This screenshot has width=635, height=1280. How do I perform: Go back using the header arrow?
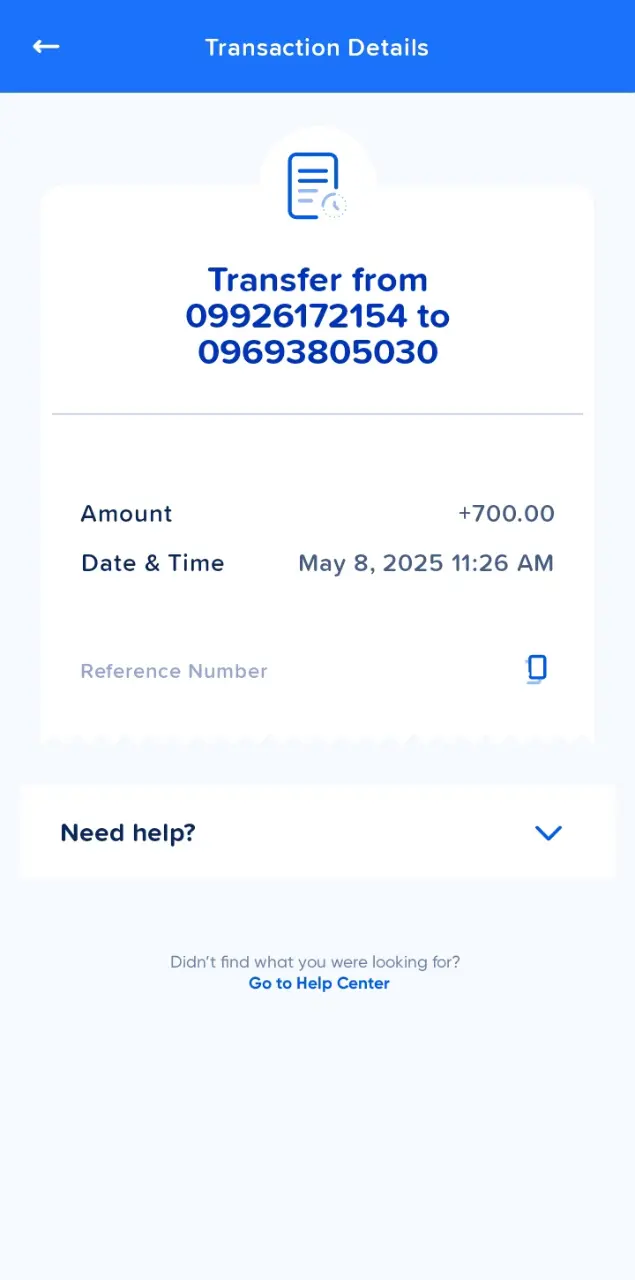46,47
